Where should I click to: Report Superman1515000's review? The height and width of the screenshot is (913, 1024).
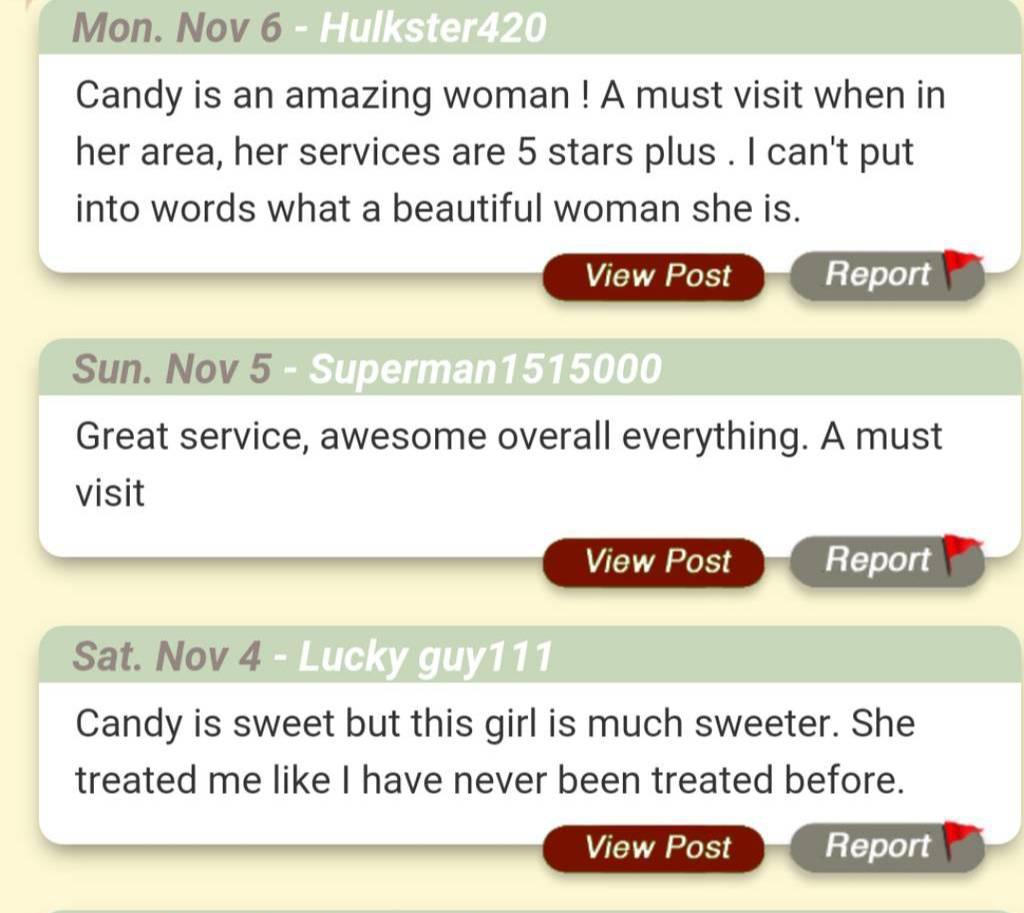click(885, 561)
